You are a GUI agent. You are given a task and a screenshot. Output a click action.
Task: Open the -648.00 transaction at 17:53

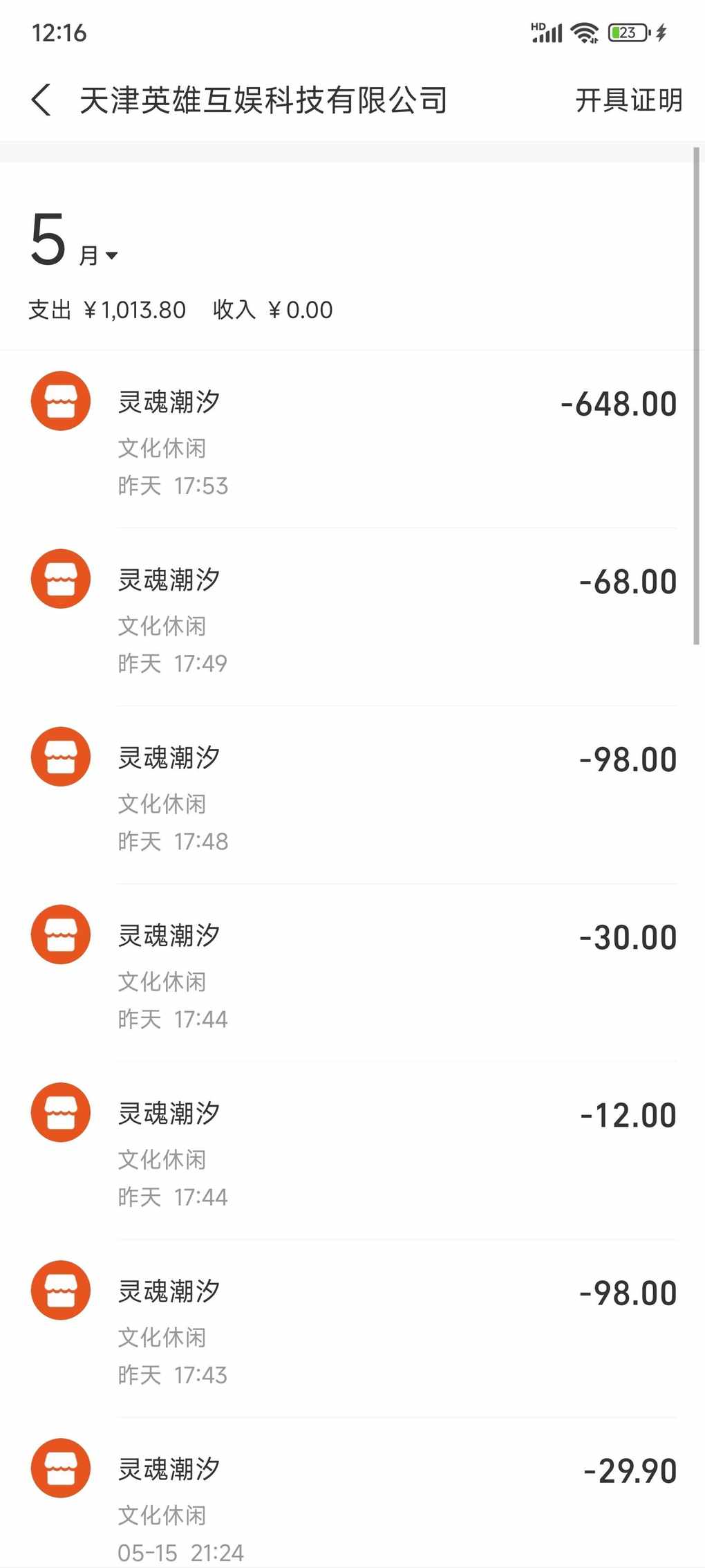[x=352, y=440]
